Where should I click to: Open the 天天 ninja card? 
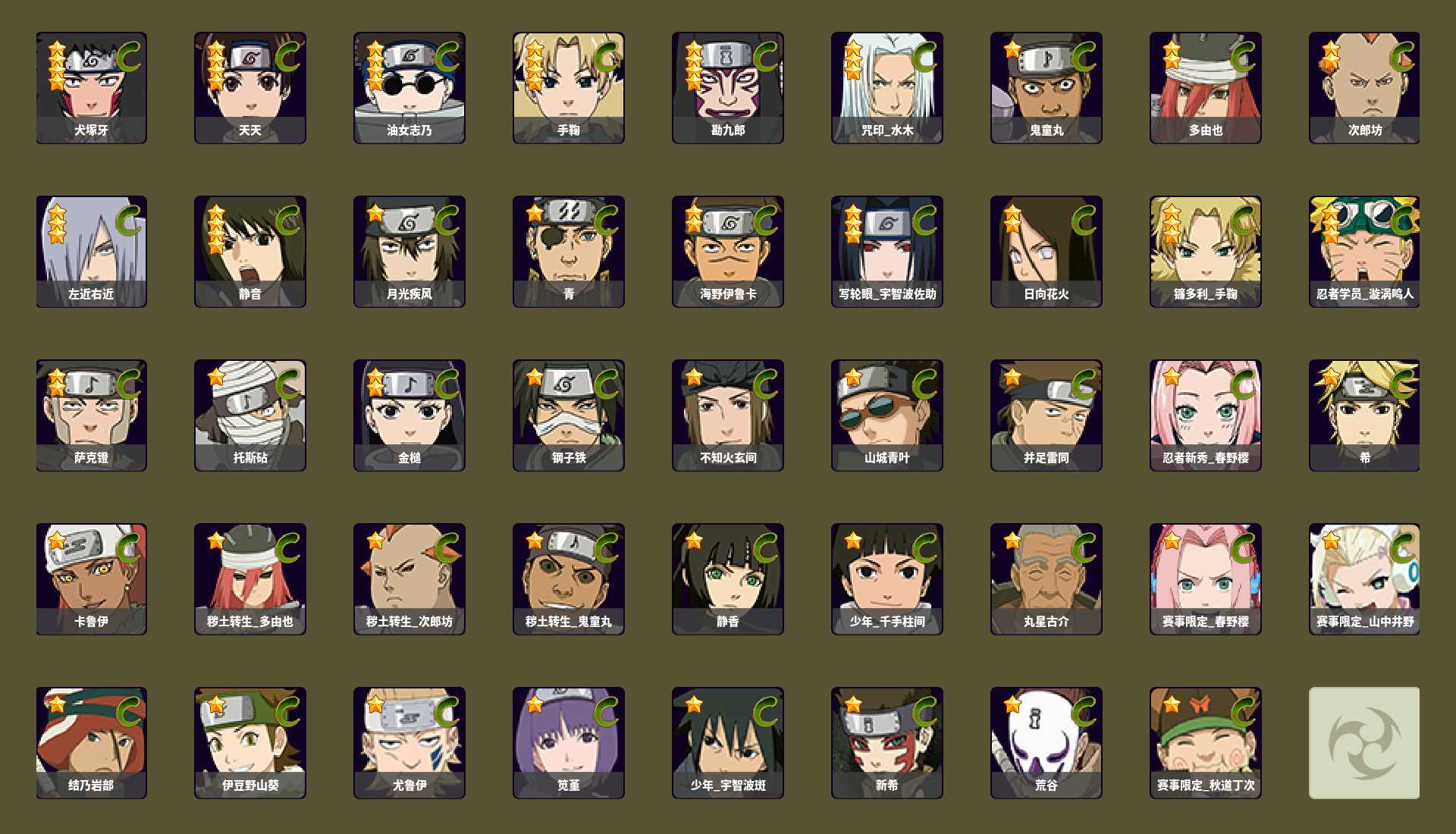click(250, 87)
